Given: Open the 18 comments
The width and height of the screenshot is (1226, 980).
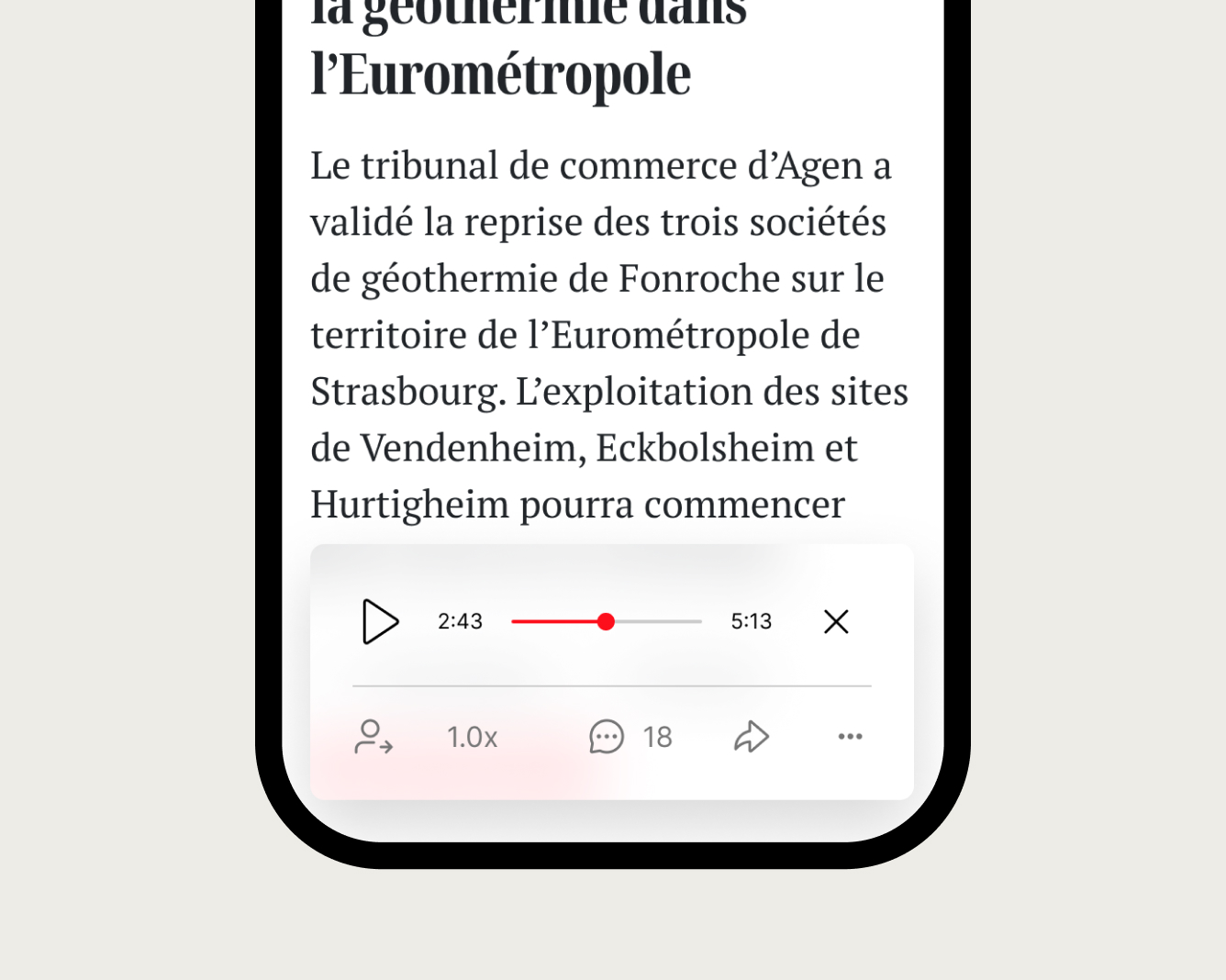Looking at the screenshot, I should (630, 737).
